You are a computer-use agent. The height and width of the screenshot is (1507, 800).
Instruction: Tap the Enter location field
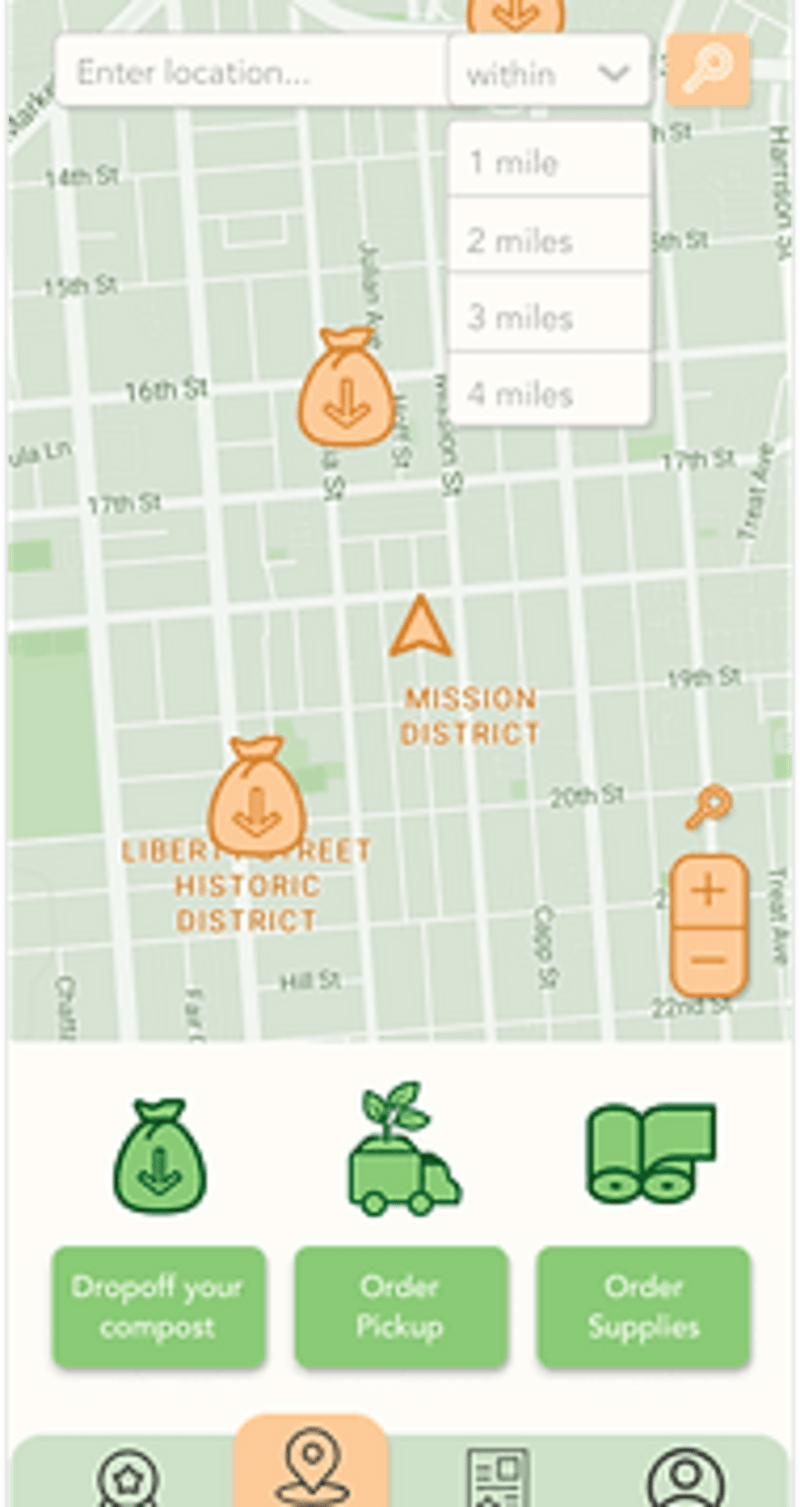coord(250,72)
